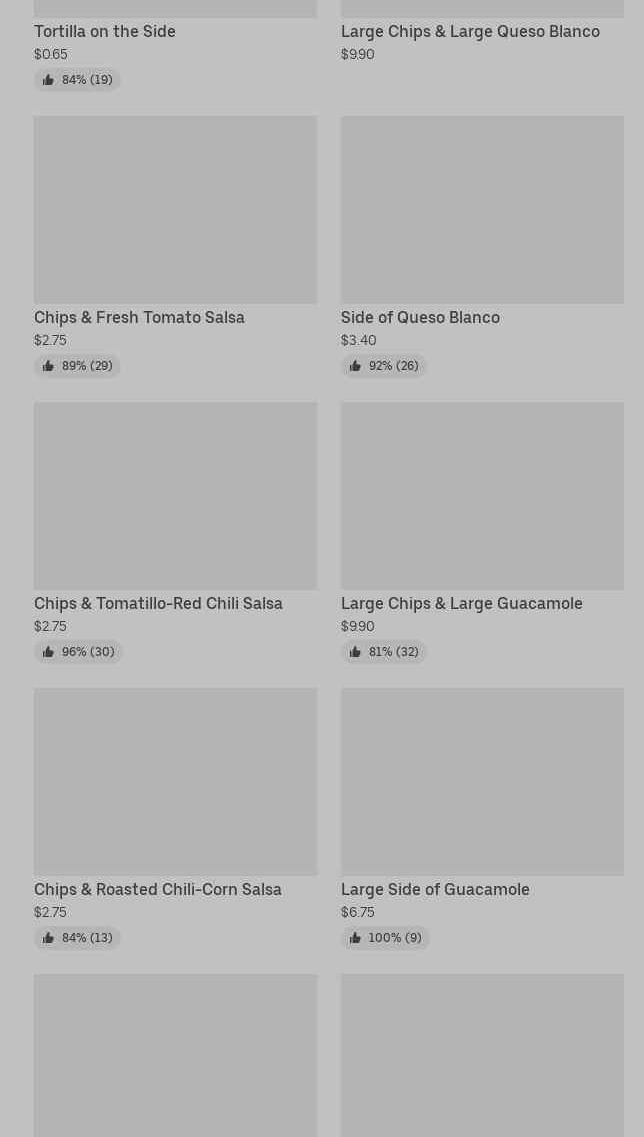Open the Tortilla on the Side item
Screen dimensions: 644x1137
coord(104,31)
